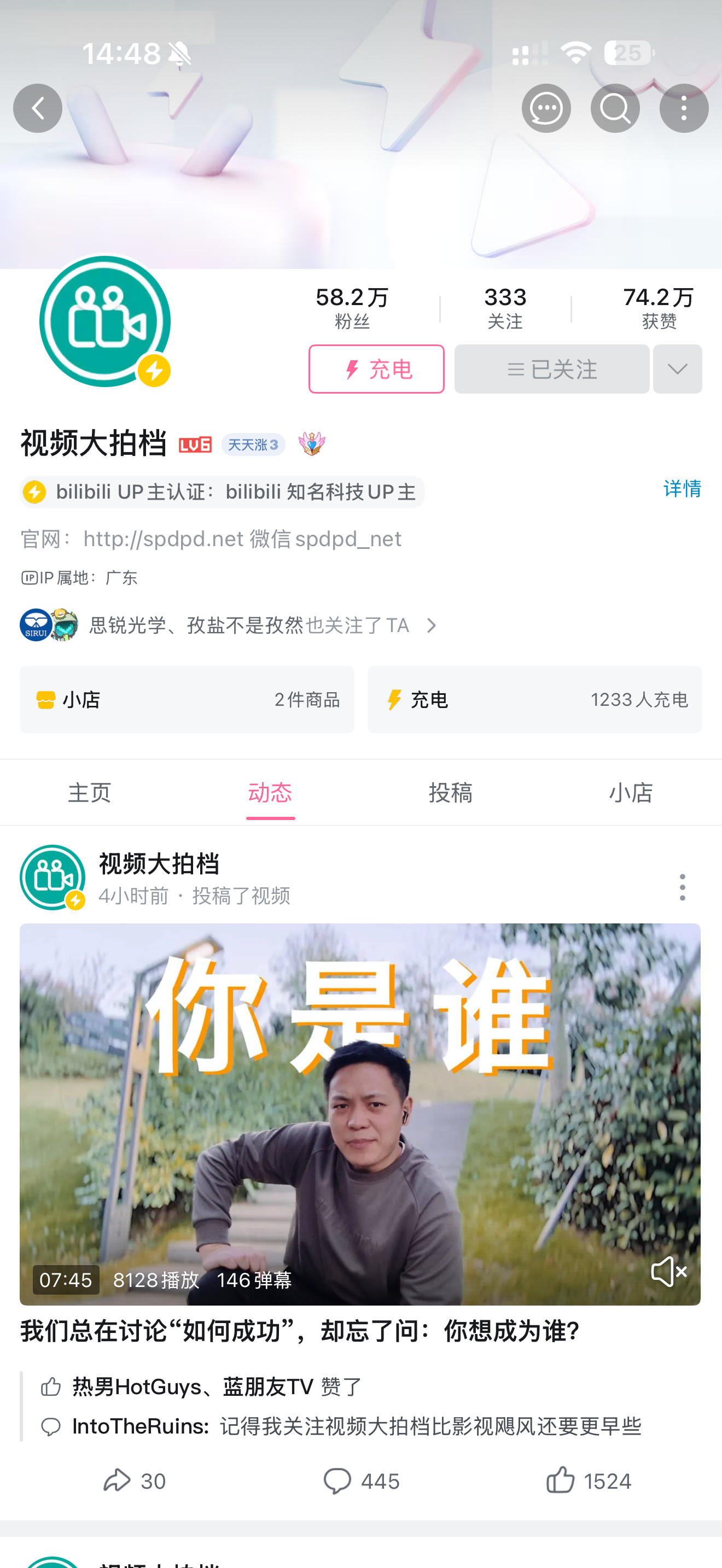The width and height of the screenshot is (722, 1568).
Task: Navigate back using the back arrow
Action: 38,108
